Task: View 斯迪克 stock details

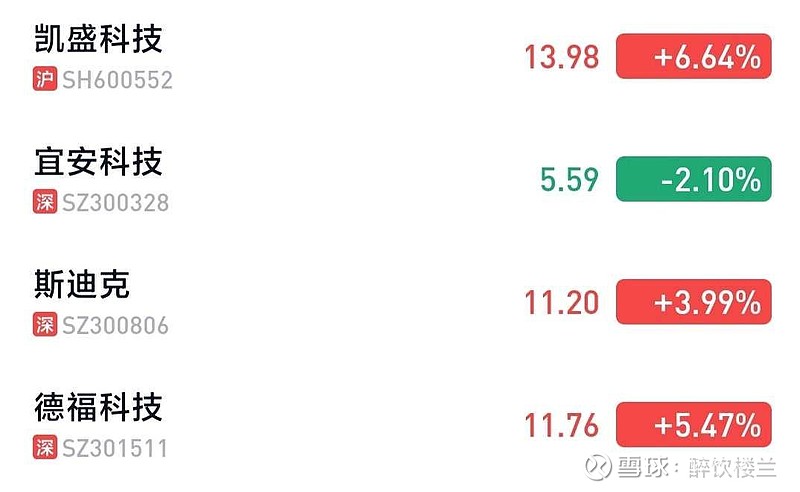Action: coord(82,286)
